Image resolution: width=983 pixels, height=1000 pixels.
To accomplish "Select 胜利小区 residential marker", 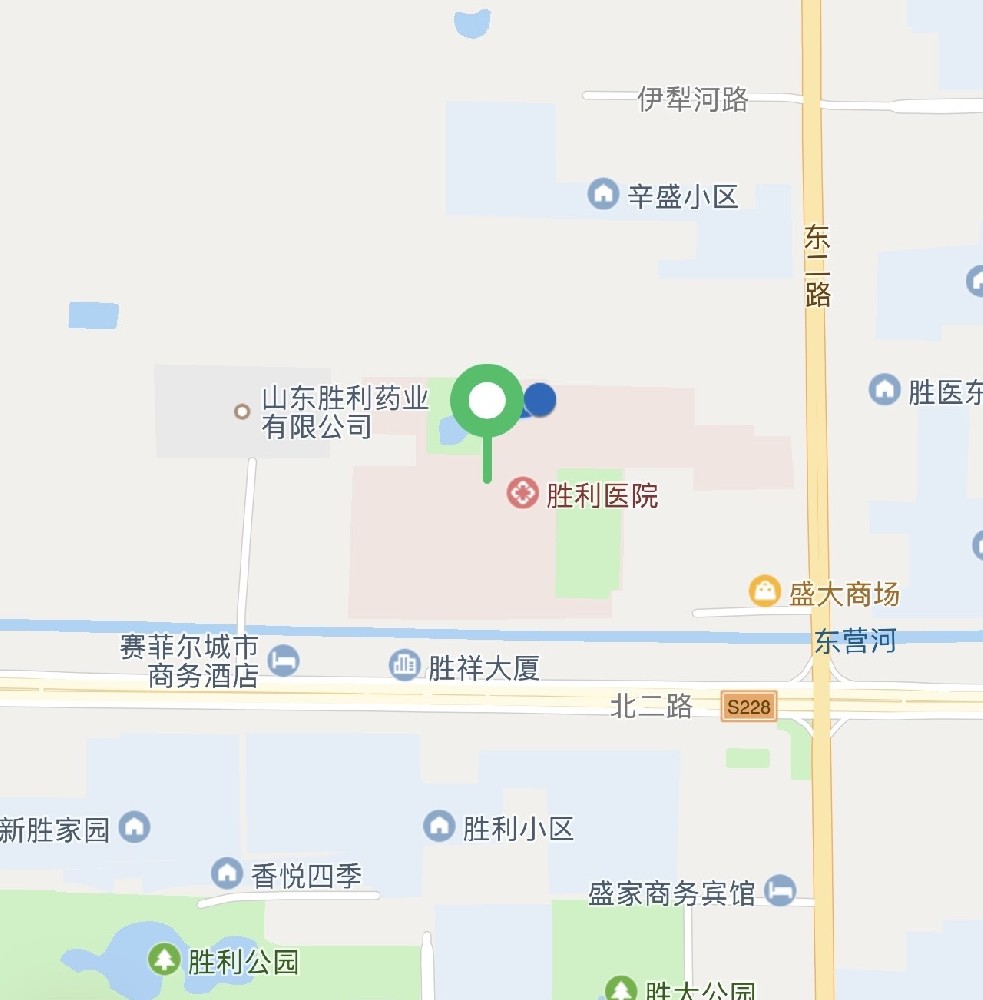I will 439,826.
